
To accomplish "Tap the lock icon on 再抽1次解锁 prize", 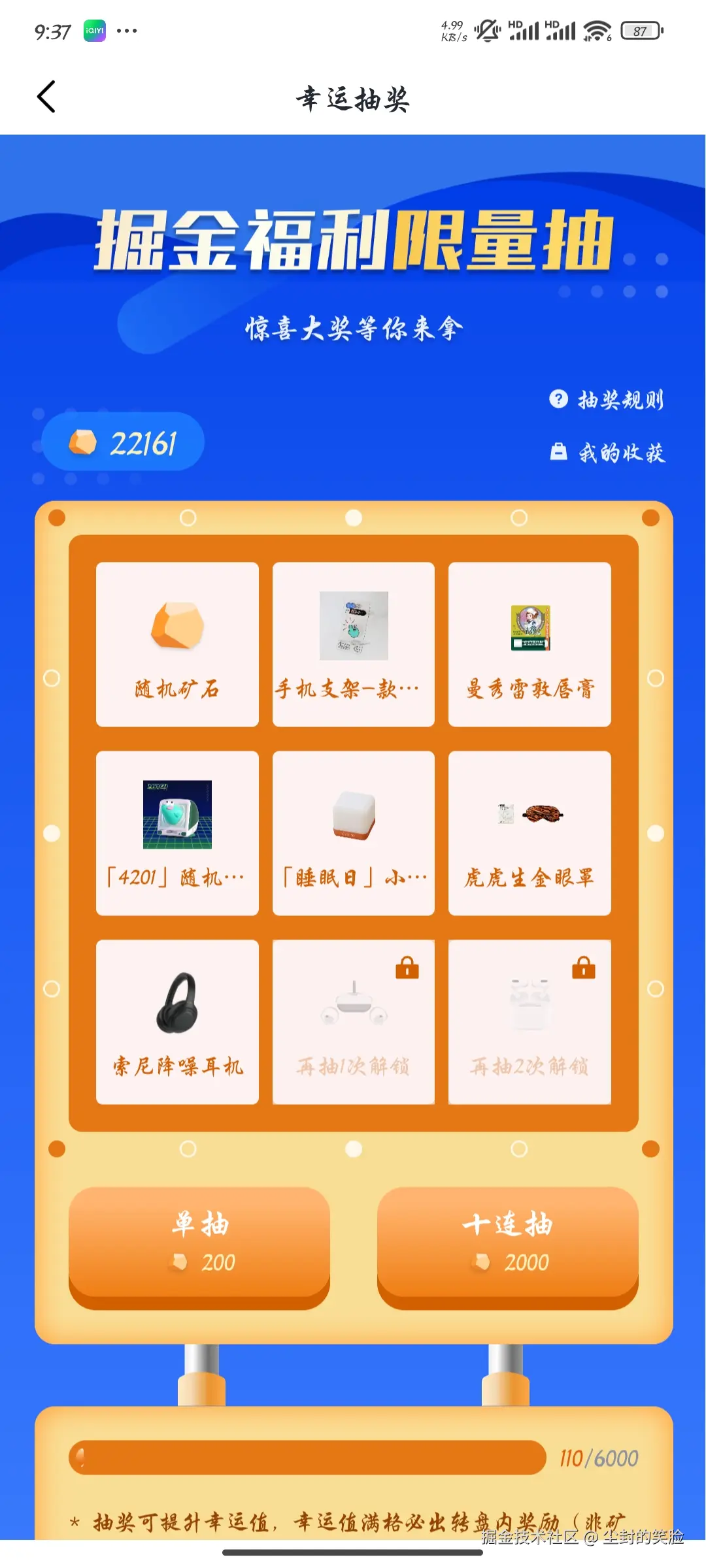I will (406, 967).
